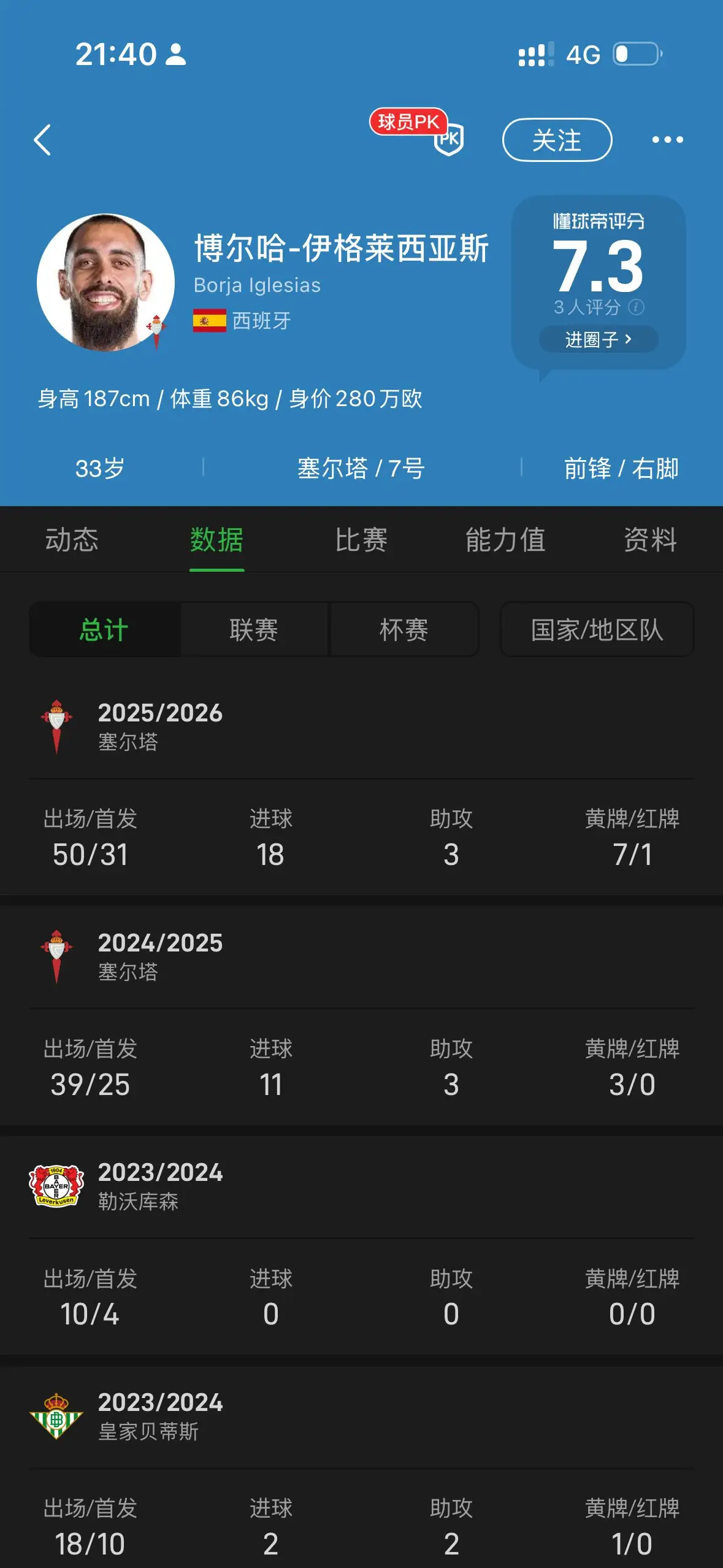Switch to the 资料 tab
Viewport: 723px width, 1568px height.
651,540
